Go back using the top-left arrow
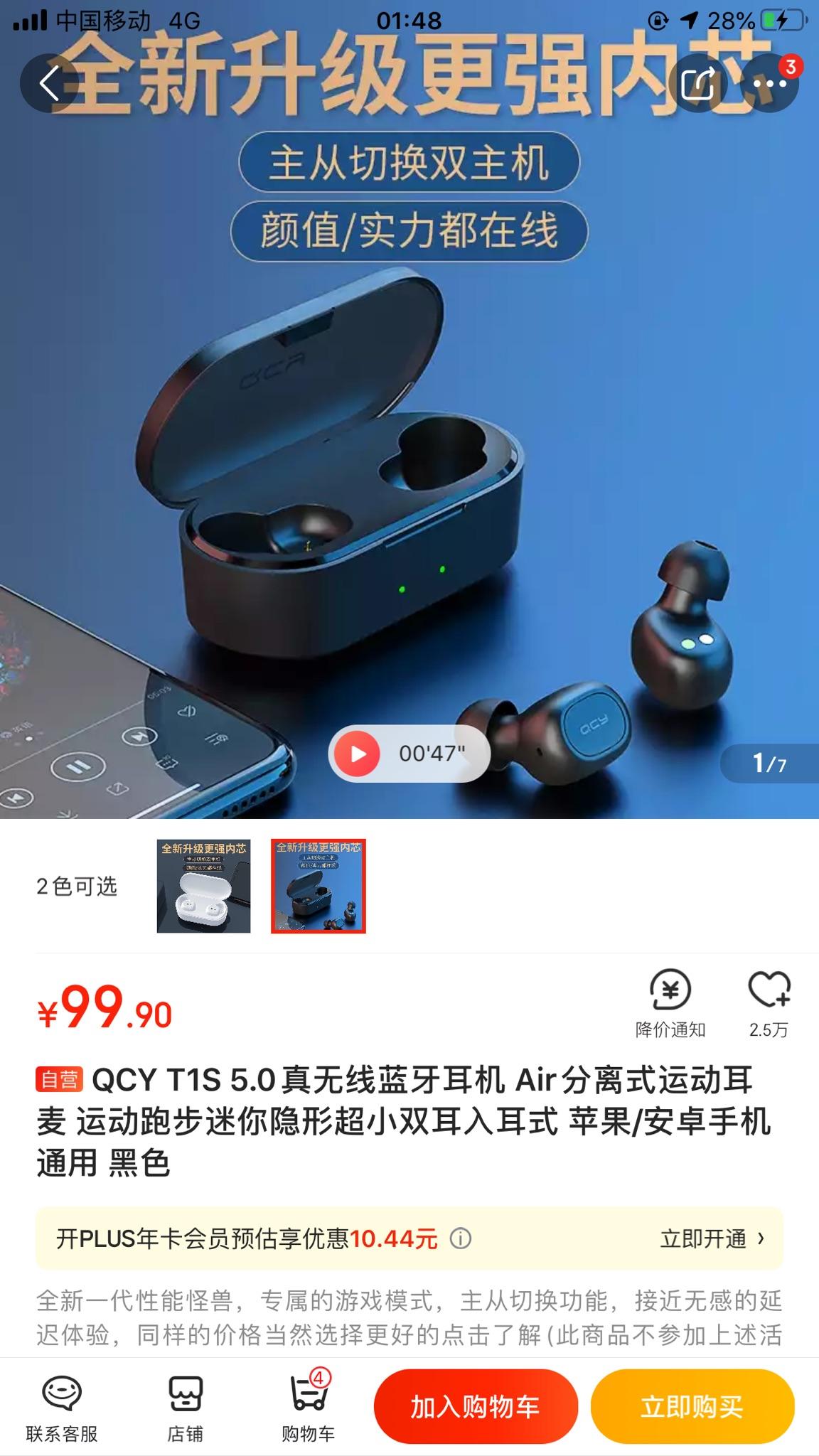This screenshot has width=819, height=1456. click(48, 83)
